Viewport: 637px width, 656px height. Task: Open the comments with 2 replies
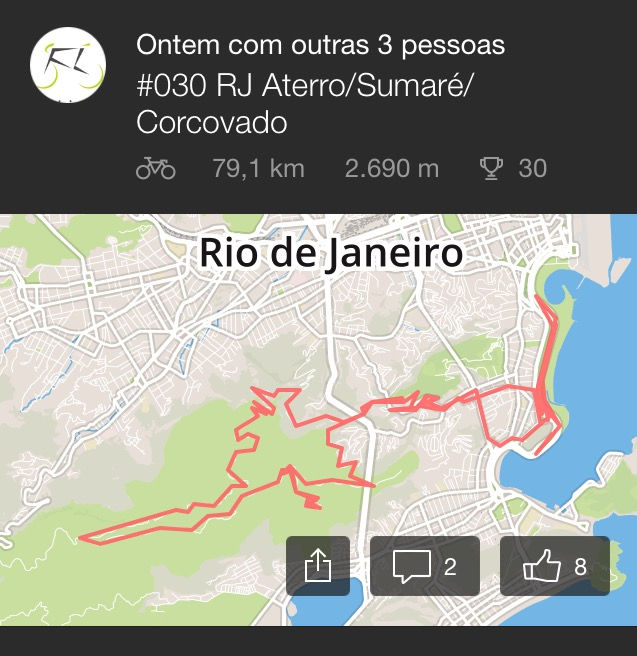(x=424, y=566)
